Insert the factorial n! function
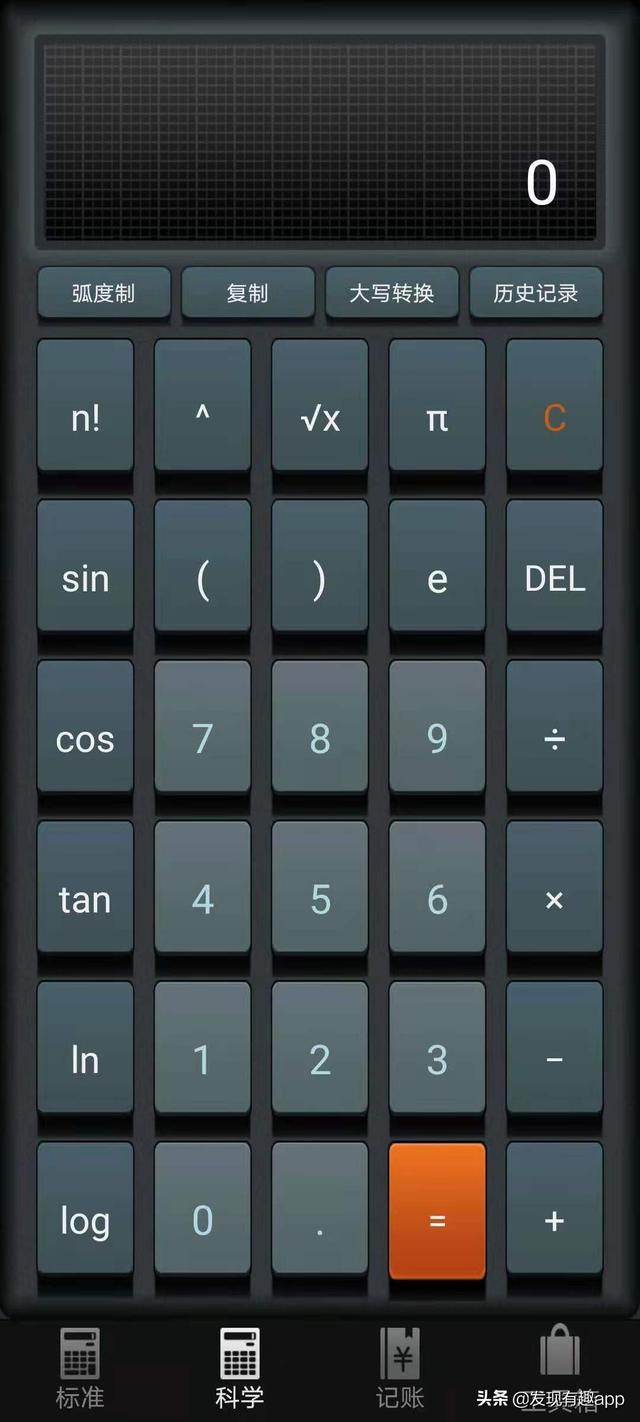 click(x=85, y=417)
